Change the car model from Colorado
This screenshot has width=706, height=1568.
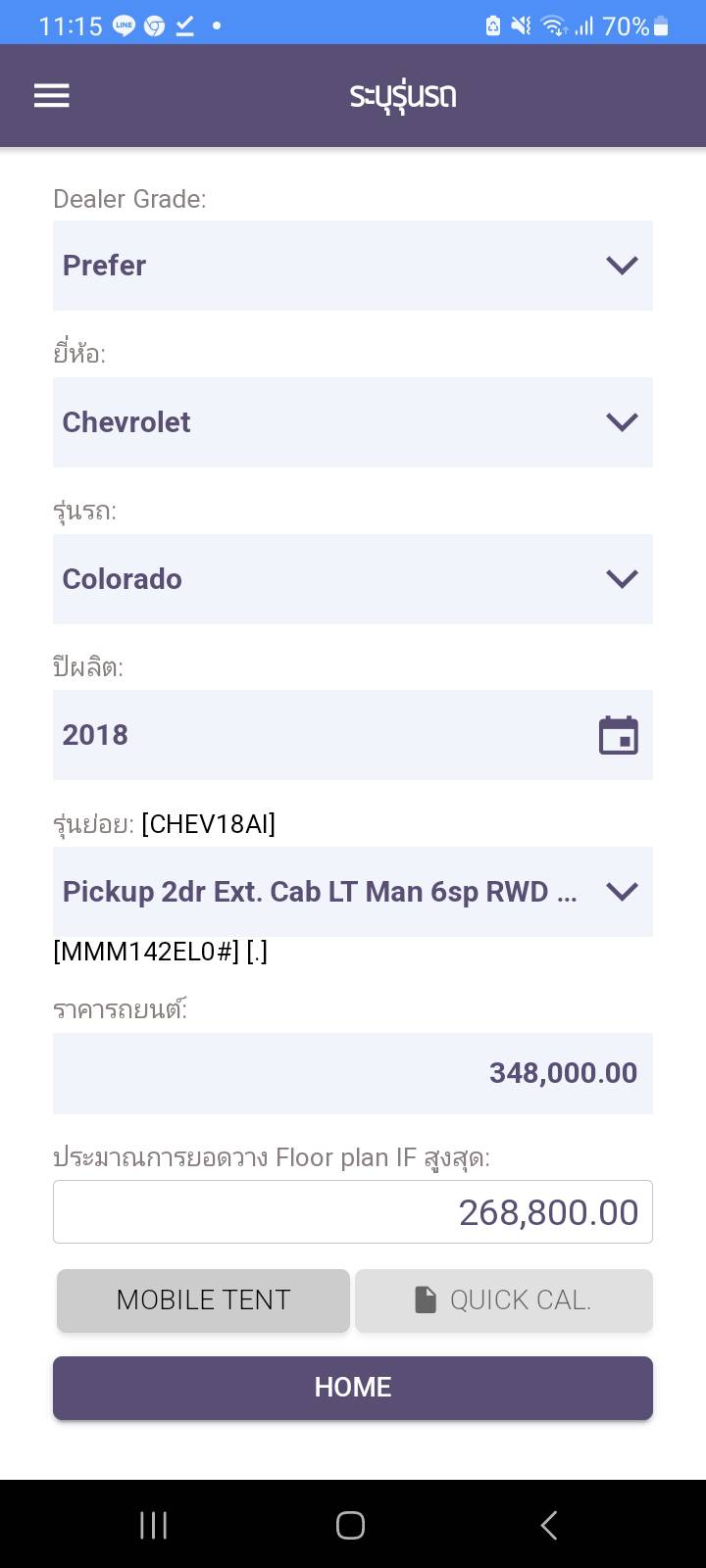coord(352,579)
